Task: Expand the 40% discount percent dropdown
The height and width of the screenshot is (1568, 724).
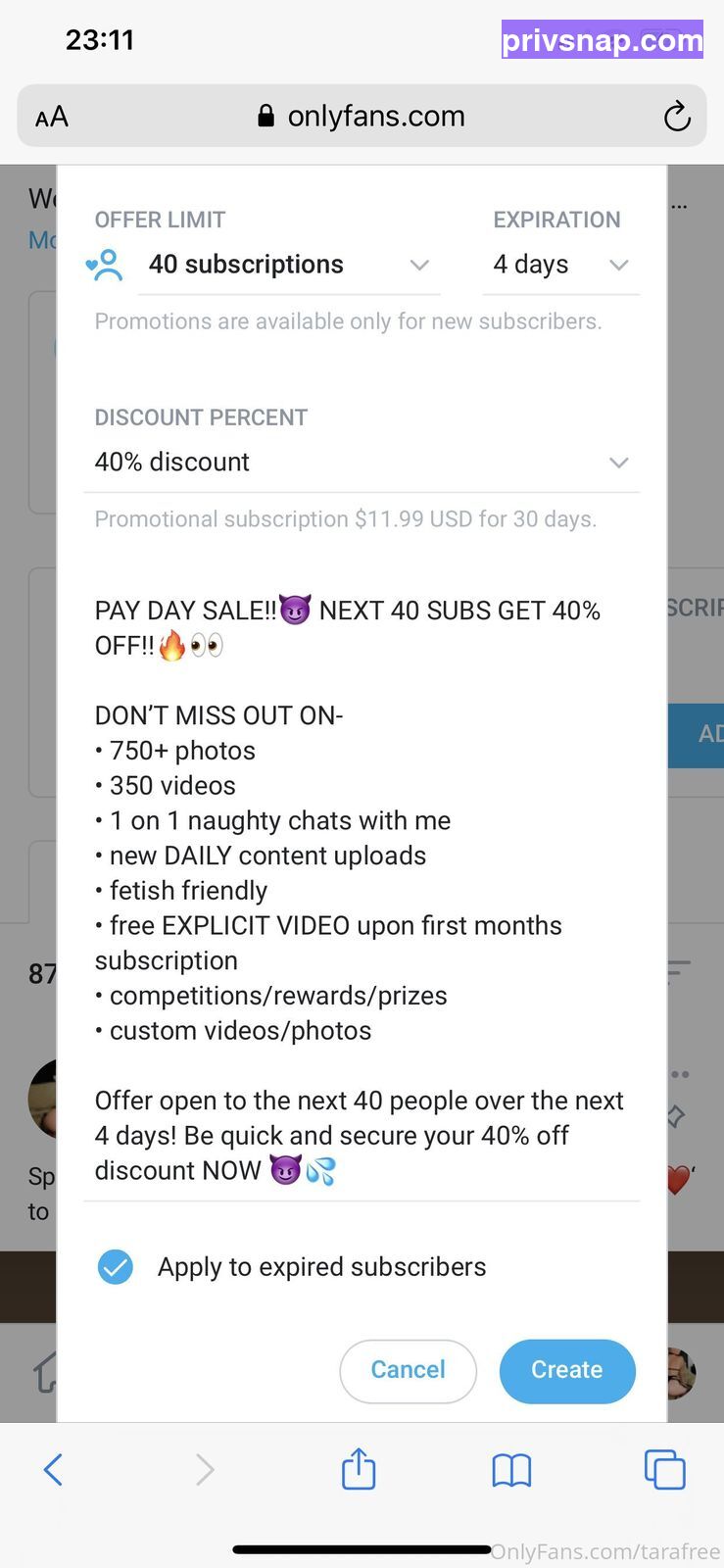Action: 362,462
